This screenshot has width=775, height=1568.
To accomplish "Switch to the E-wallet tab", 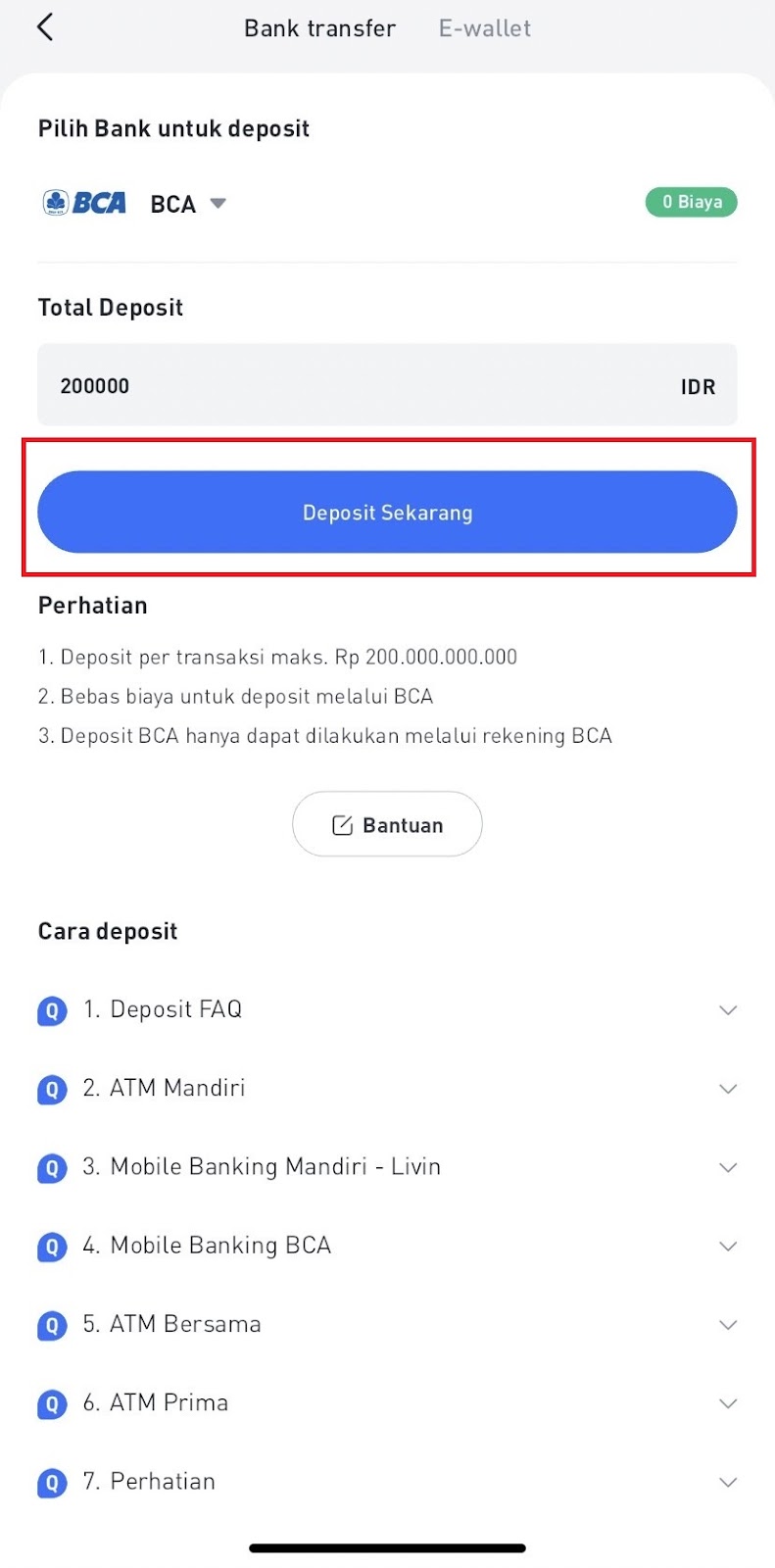I will [485, 28].
